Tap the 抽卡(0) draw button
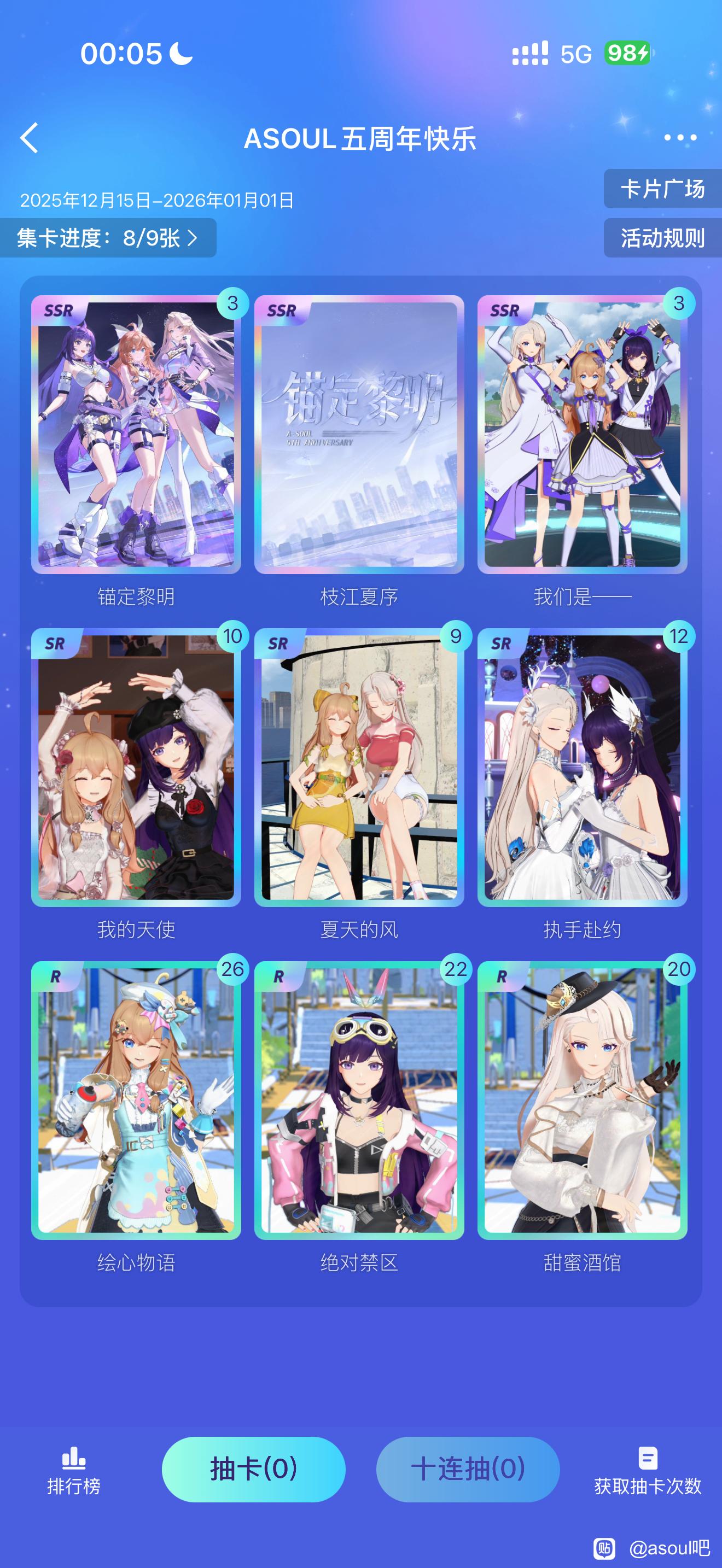 pyautogui.click(x=253, y=1469)
